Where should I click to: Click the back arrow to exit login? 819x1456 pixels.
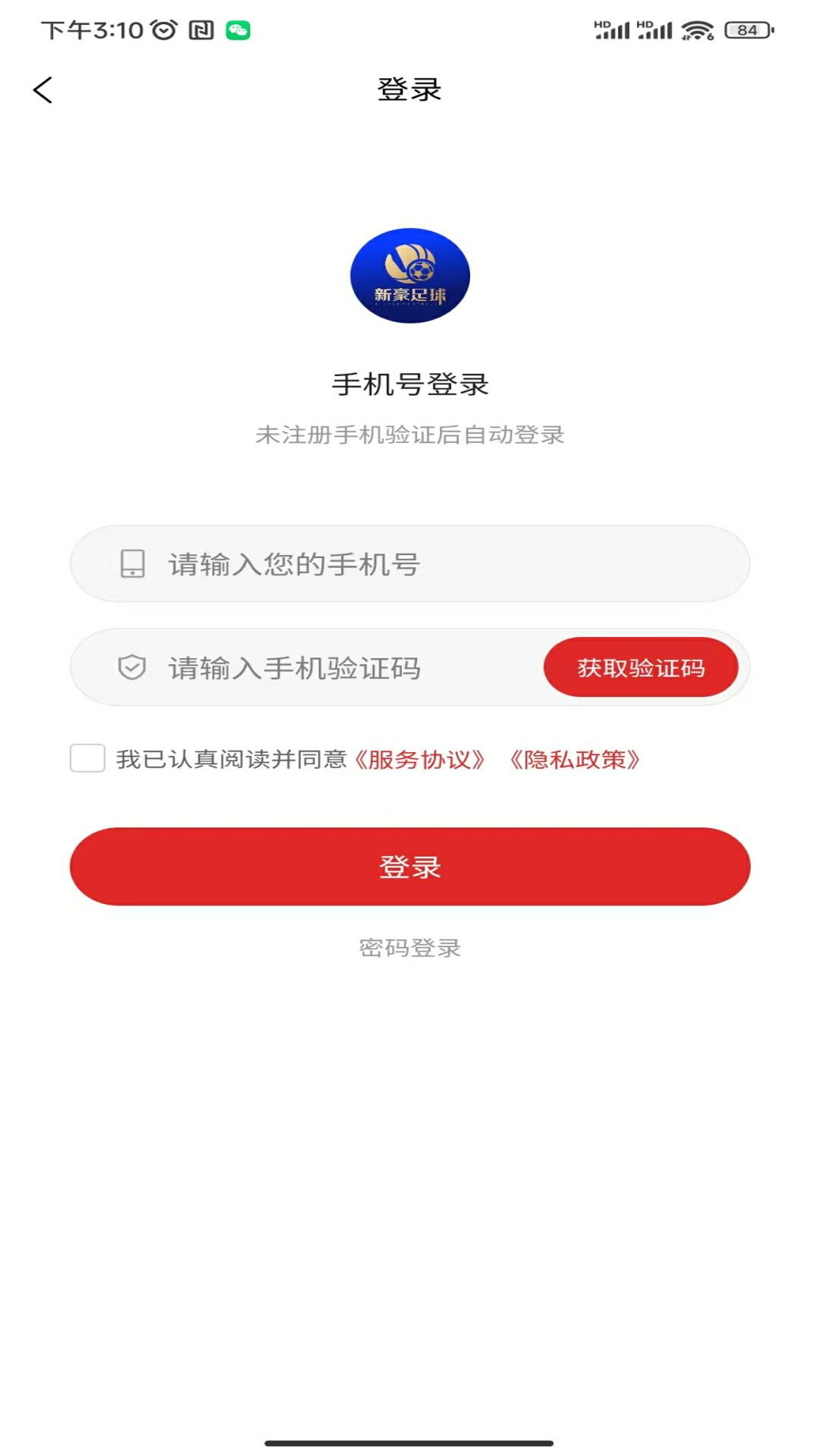click(43, 89)
